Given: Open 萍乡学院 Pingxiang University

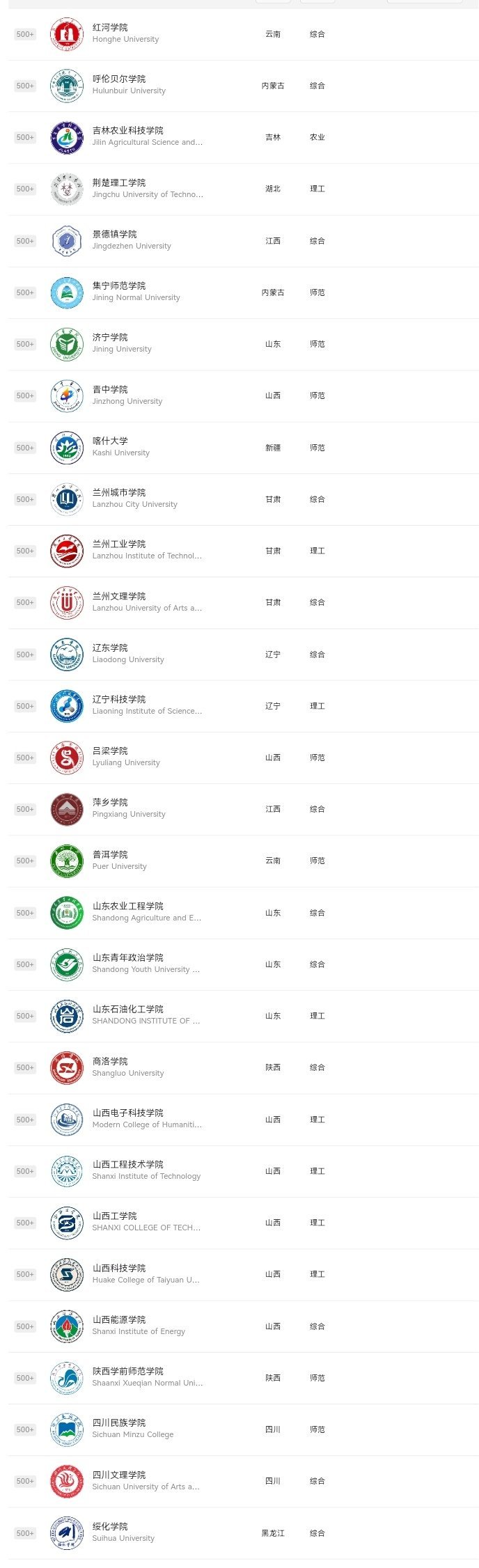Looking at the screenshot, I should pos(243,809).
